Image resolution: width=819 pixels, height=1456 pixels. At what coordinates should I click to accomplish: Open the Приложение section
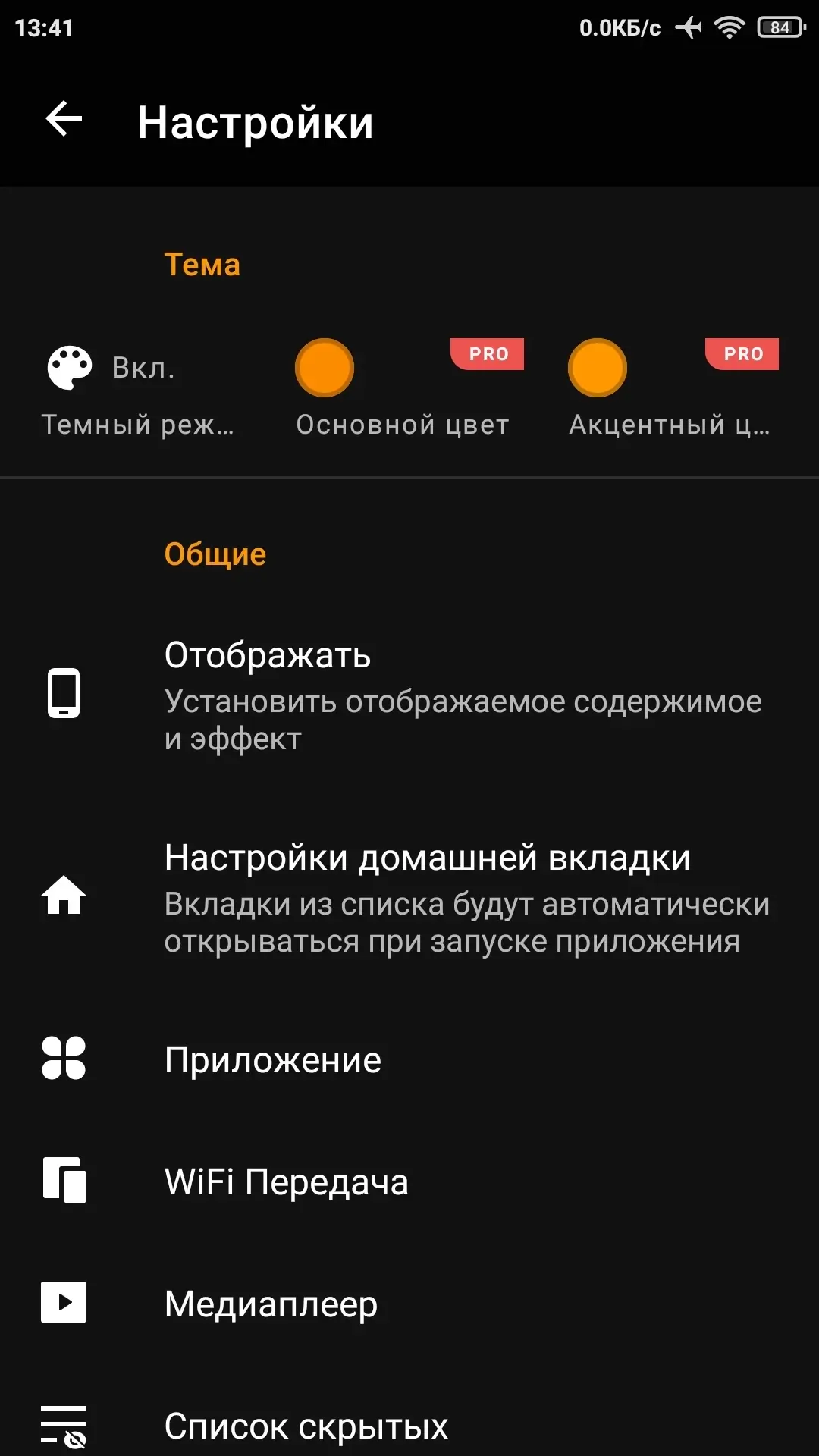click(409, 1059)
